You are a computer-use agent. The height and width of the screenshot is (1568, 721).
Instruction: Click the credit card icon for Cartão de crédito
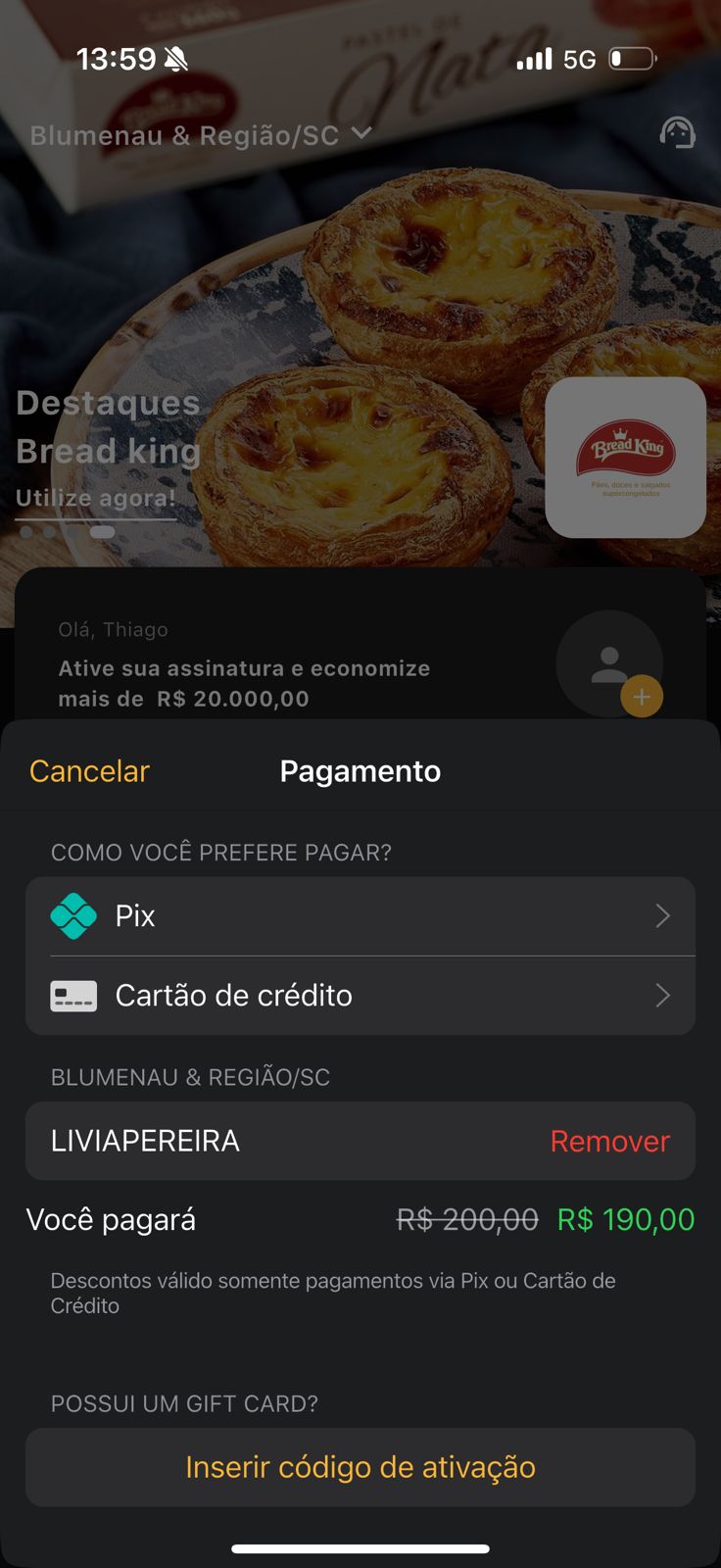[73, 995]
